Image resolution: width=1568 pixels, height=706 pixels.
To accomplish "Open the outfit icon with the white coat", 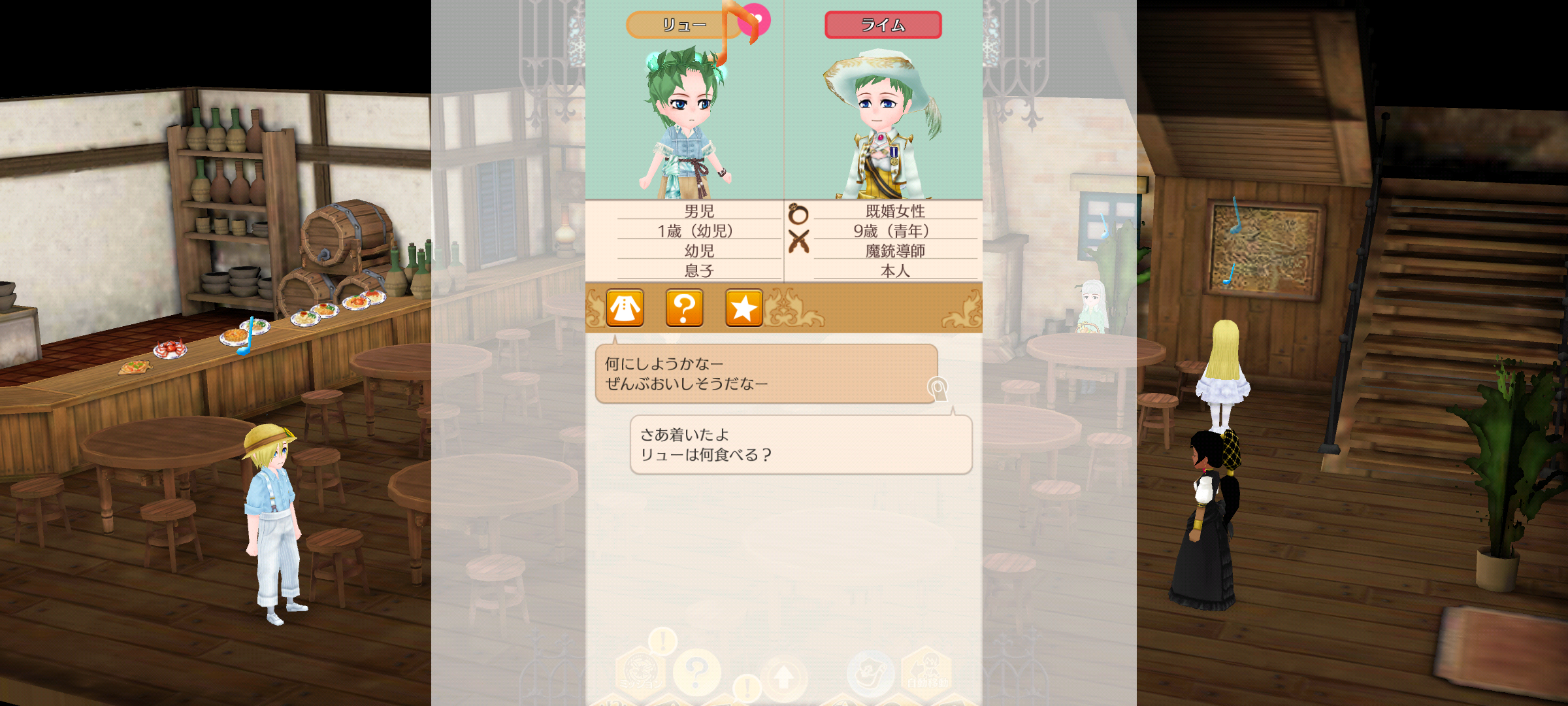I will [x=625, y=308].
